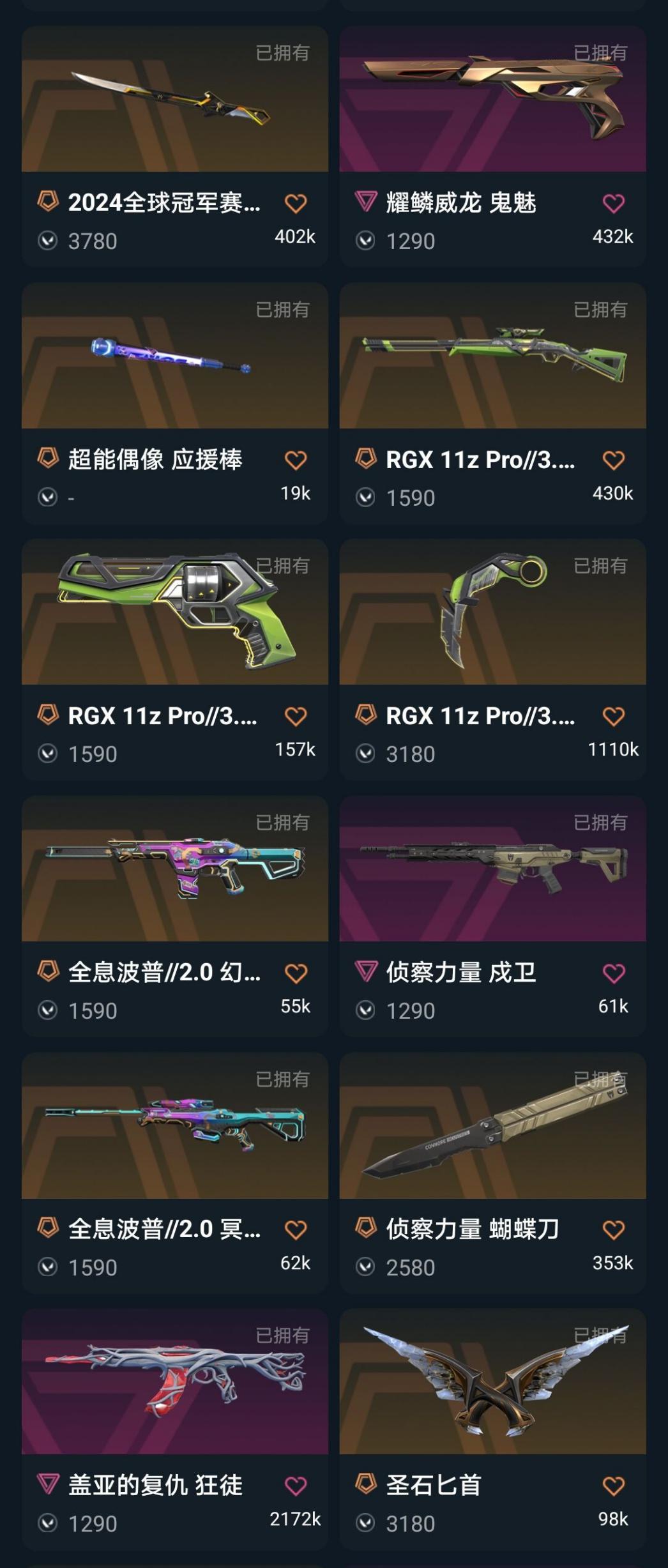Like the RGX 11z Pro skin with 430k
The width and height of the screenshot is (668, 1568).
tap(613, 460)
